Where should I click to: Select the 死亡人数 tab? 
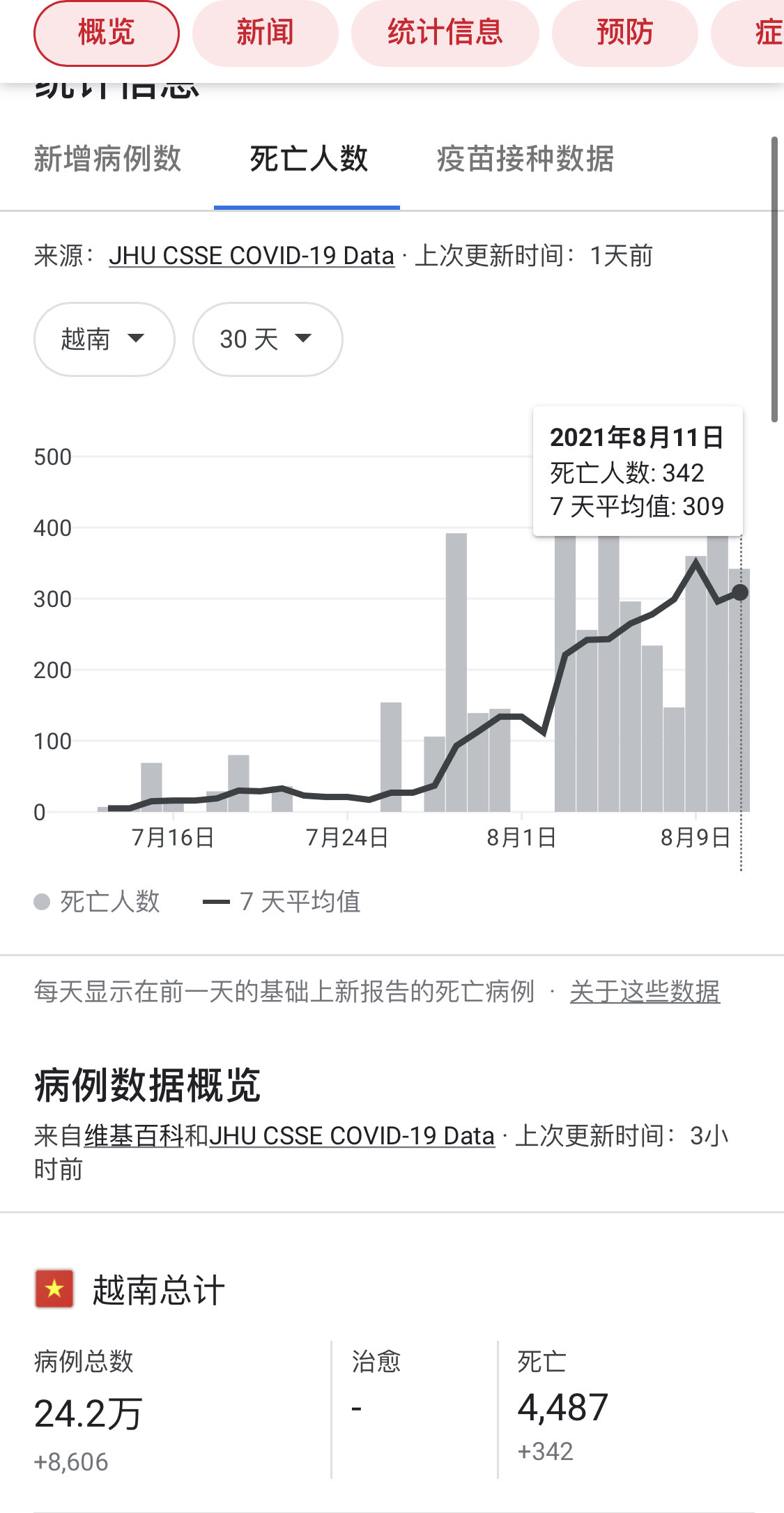(308, 159)
